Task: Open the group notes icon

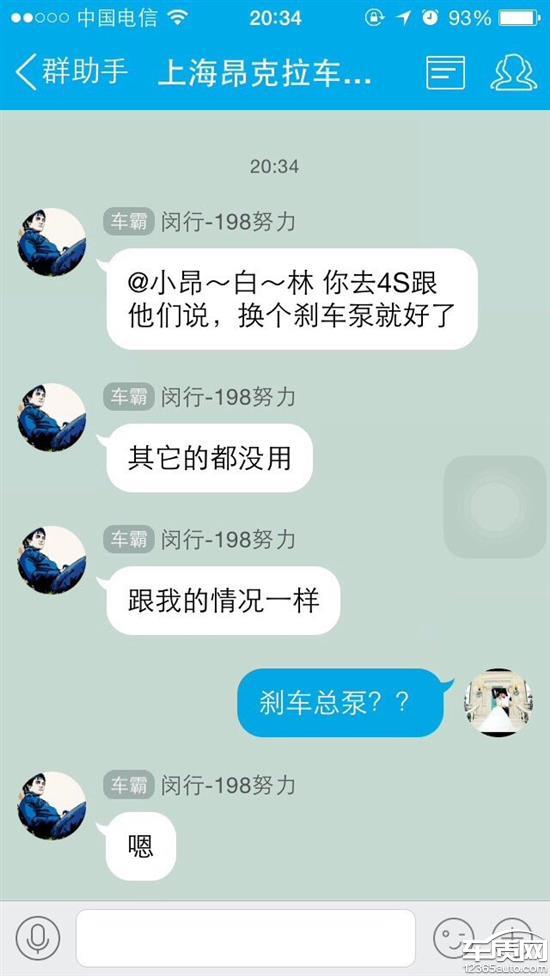Action: 445,73
